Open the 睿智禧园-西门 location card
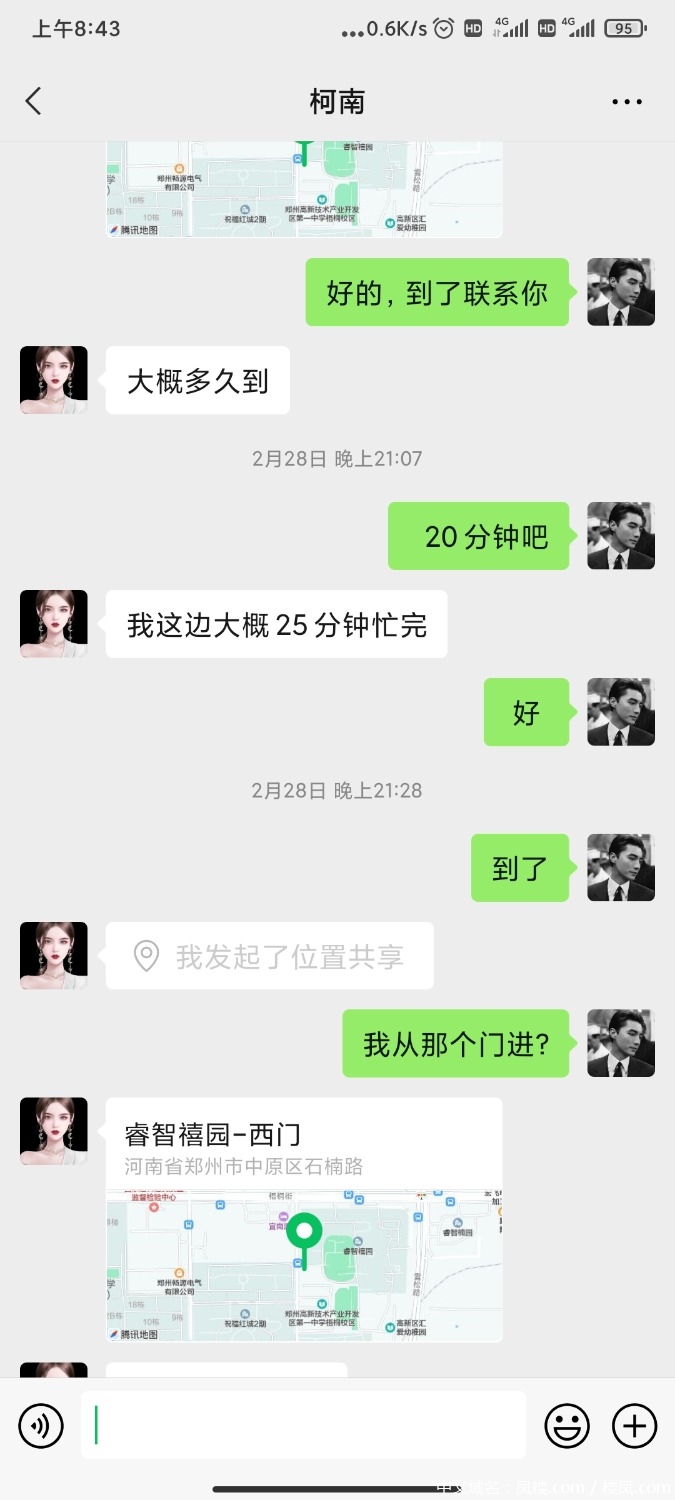 pyautogui.click(x=304, y=1219)
